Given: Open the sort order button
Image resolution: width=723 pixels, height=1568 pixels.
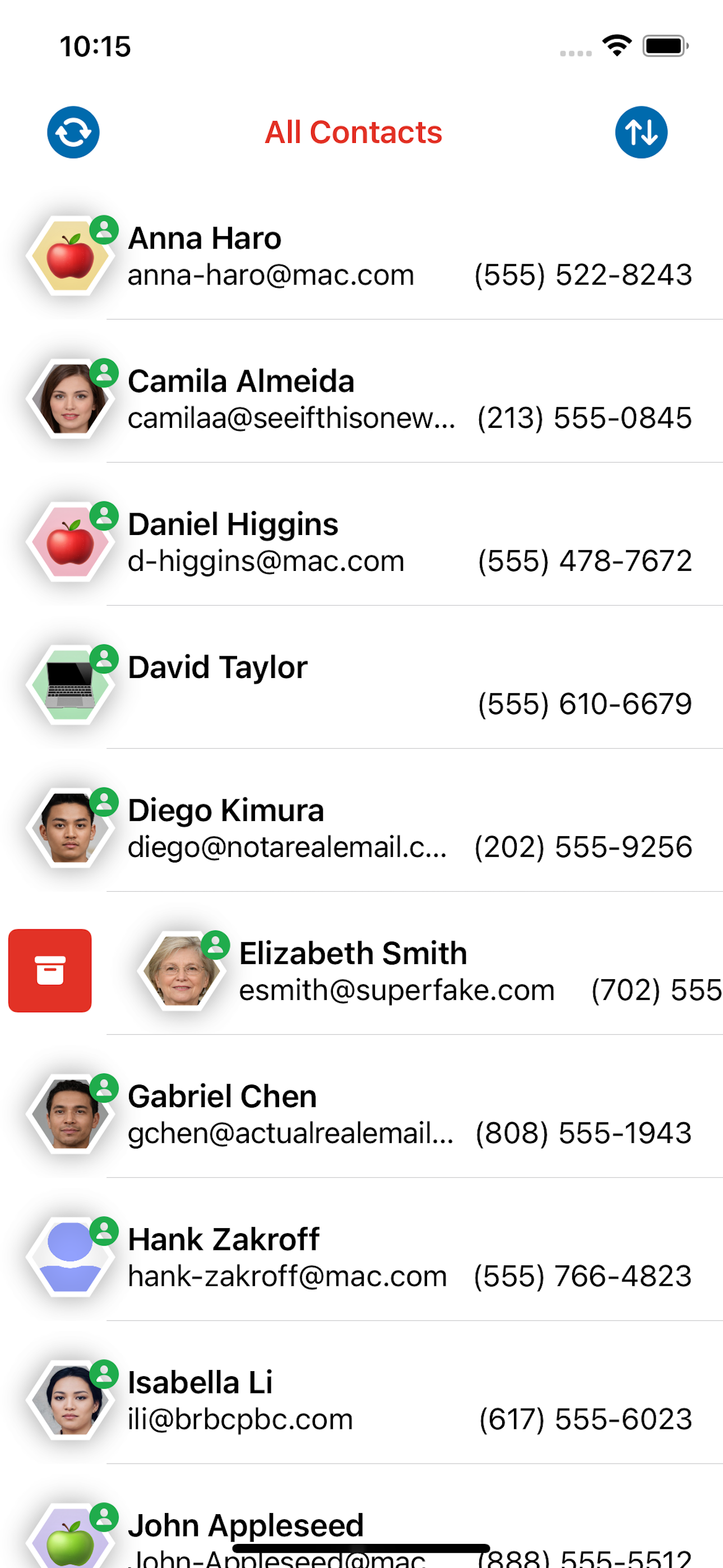Looking at the screenshot, I should point(641,132).
